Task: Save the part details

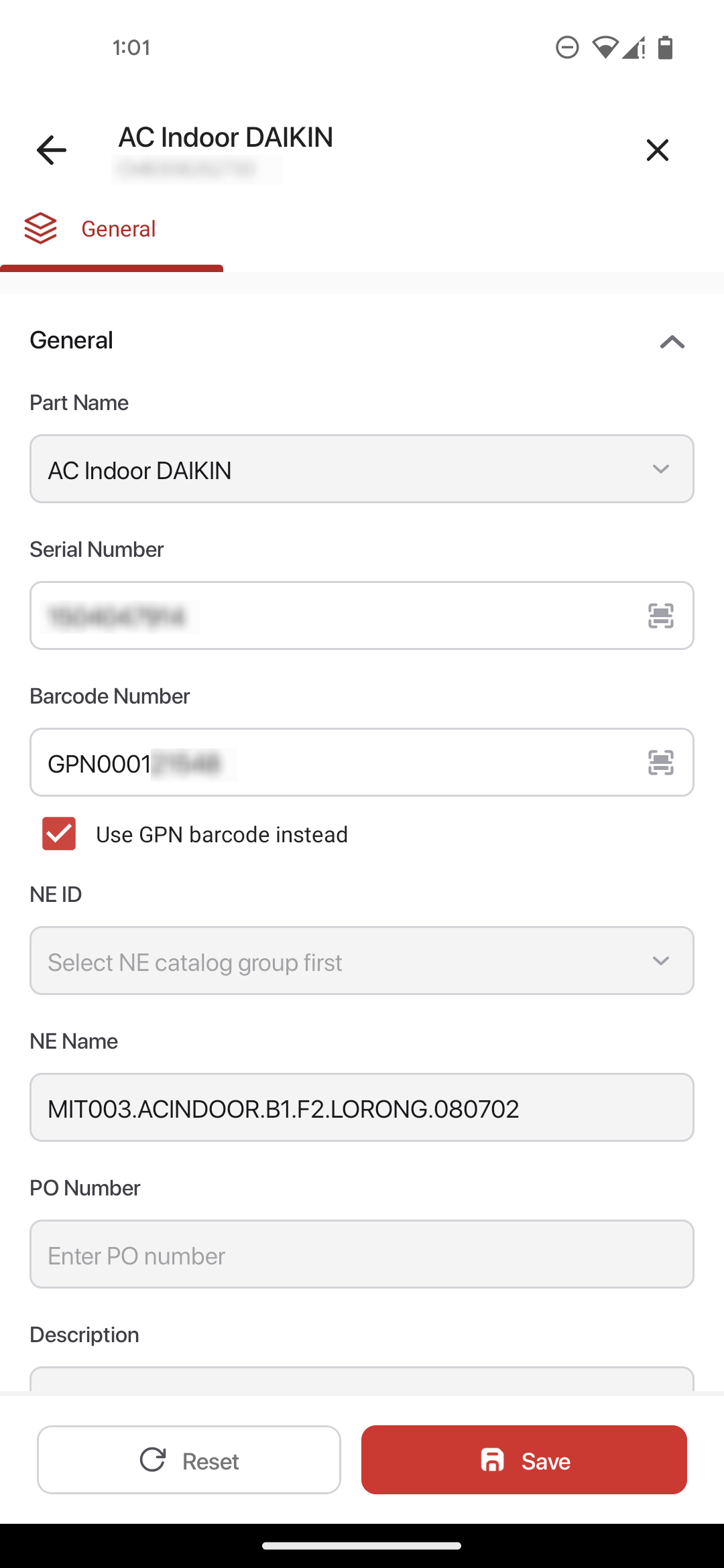Action: (524, 1459)
